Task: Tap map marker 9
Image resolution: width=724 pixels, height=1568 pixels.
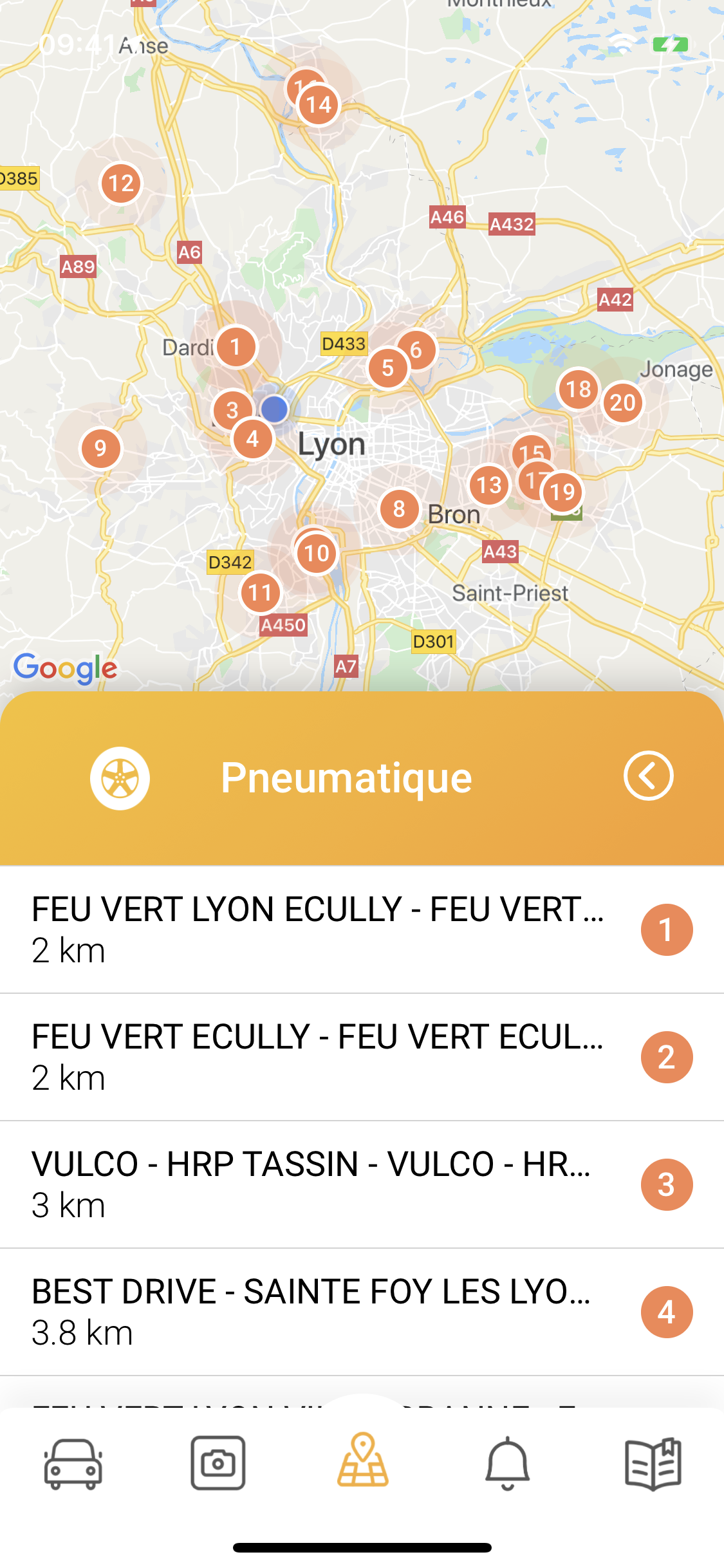Action: tap(100, 448)
